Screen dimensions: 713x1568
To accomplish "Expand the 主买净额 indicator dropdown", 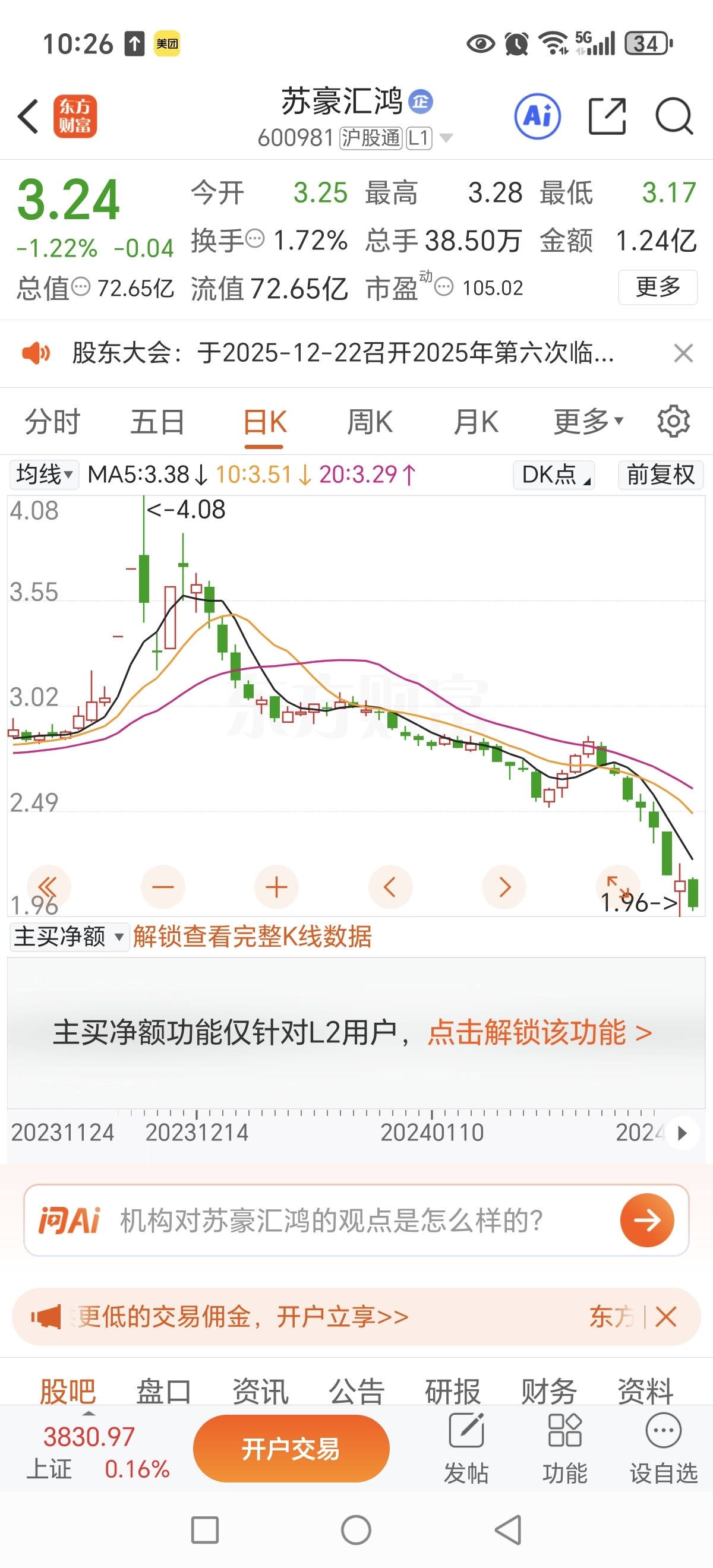I will click(x=69, y=936).
